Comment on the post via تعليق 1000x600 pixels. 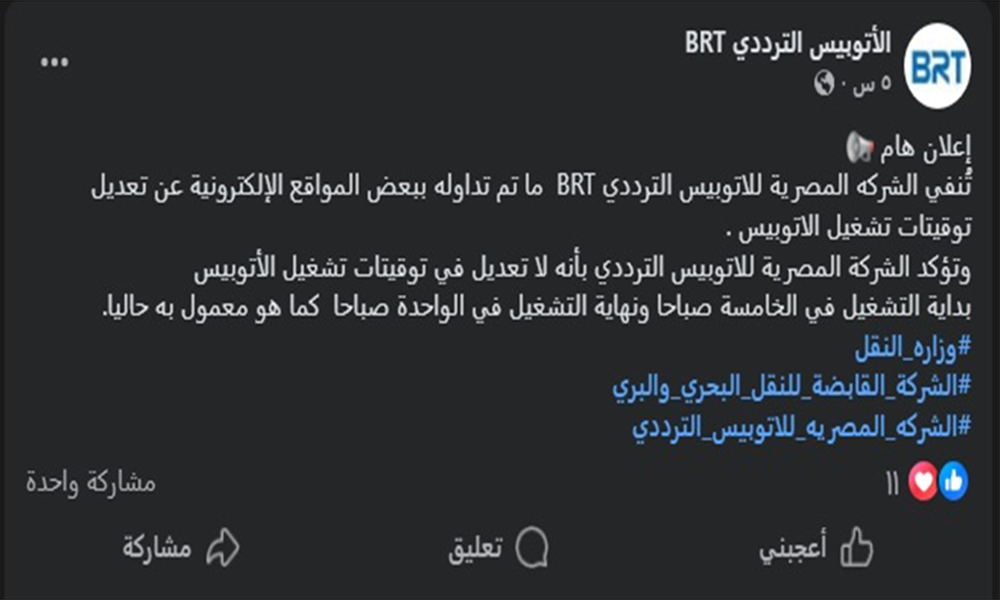pos(498,547)
